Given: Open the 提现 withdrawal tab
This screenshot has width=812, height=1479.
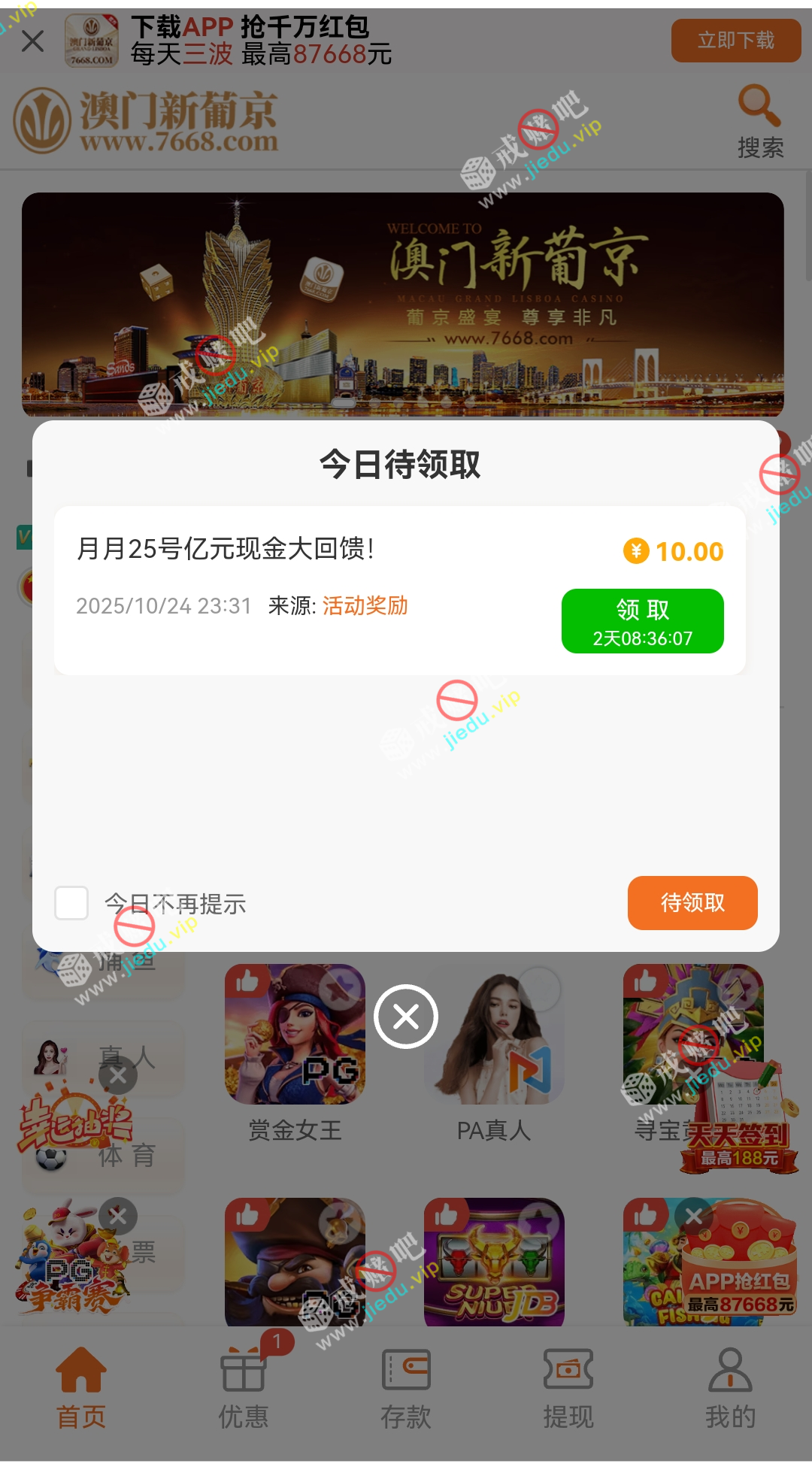Looking at the screenshot, I should [568, 1388].
